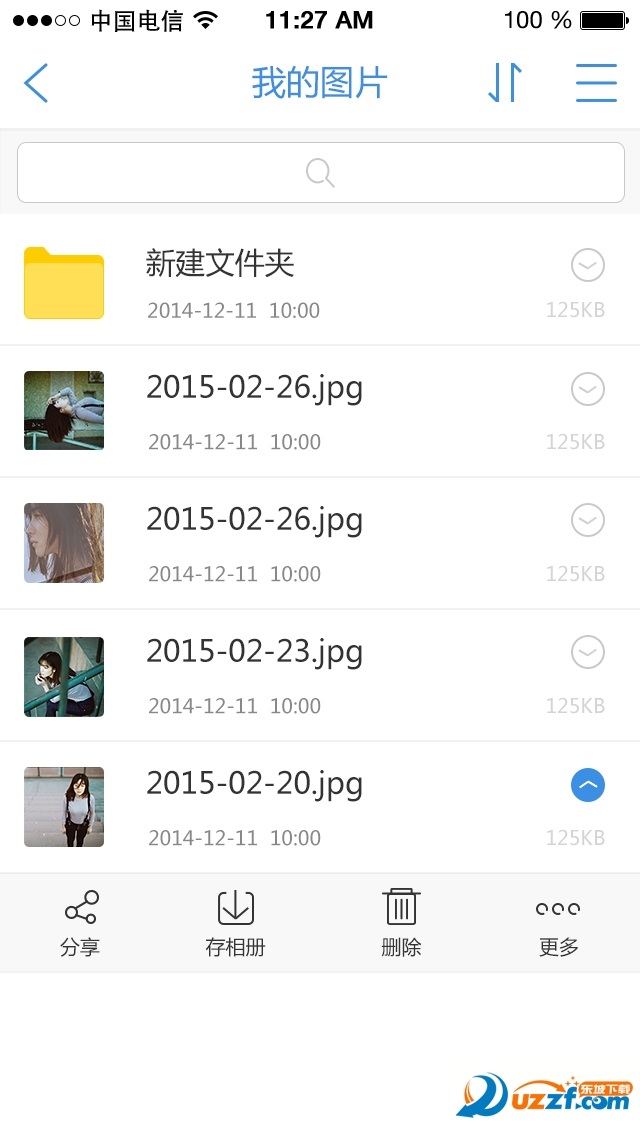Collapse the options for 2015-02-20.jpg

click(x=588, y=785)
